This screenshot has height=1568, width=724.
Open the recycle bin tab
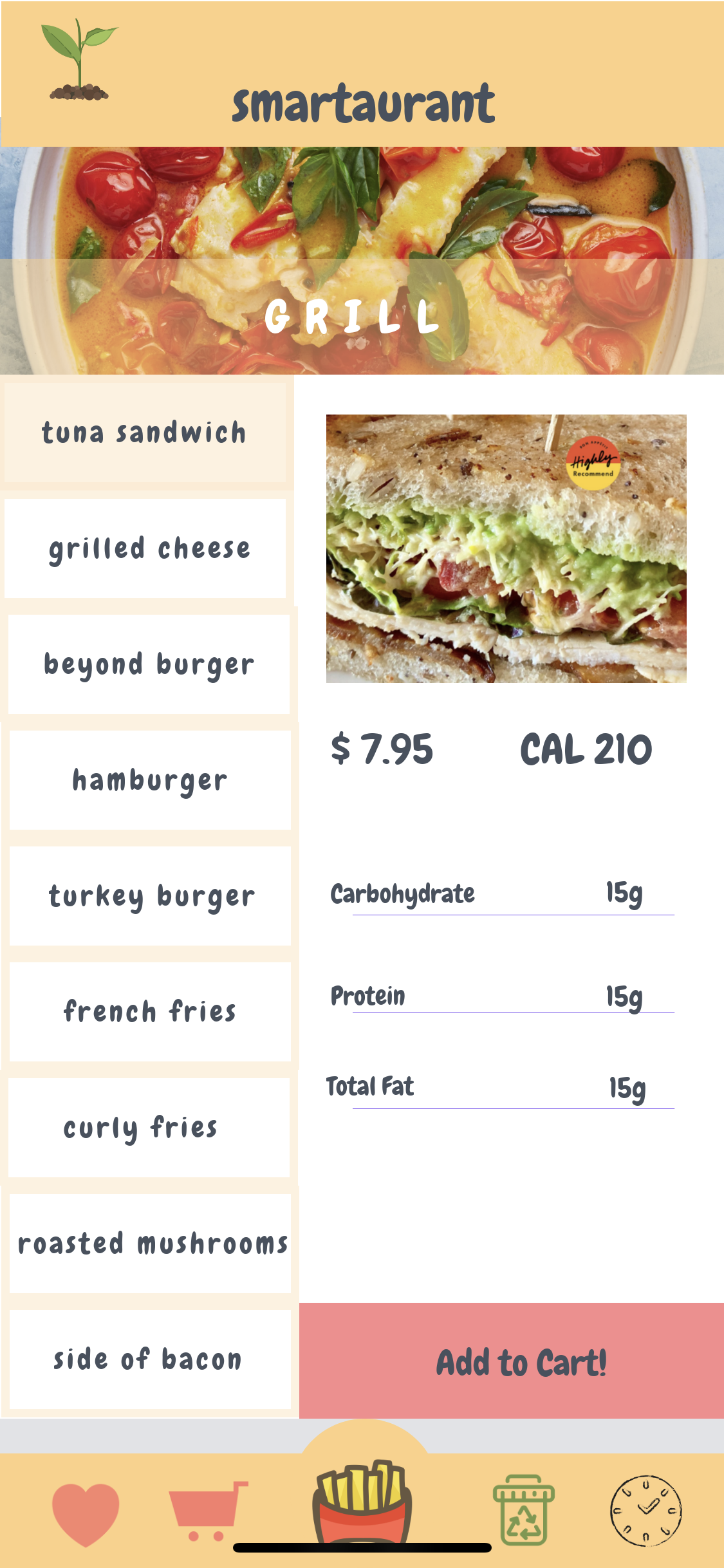(523, 1510)
